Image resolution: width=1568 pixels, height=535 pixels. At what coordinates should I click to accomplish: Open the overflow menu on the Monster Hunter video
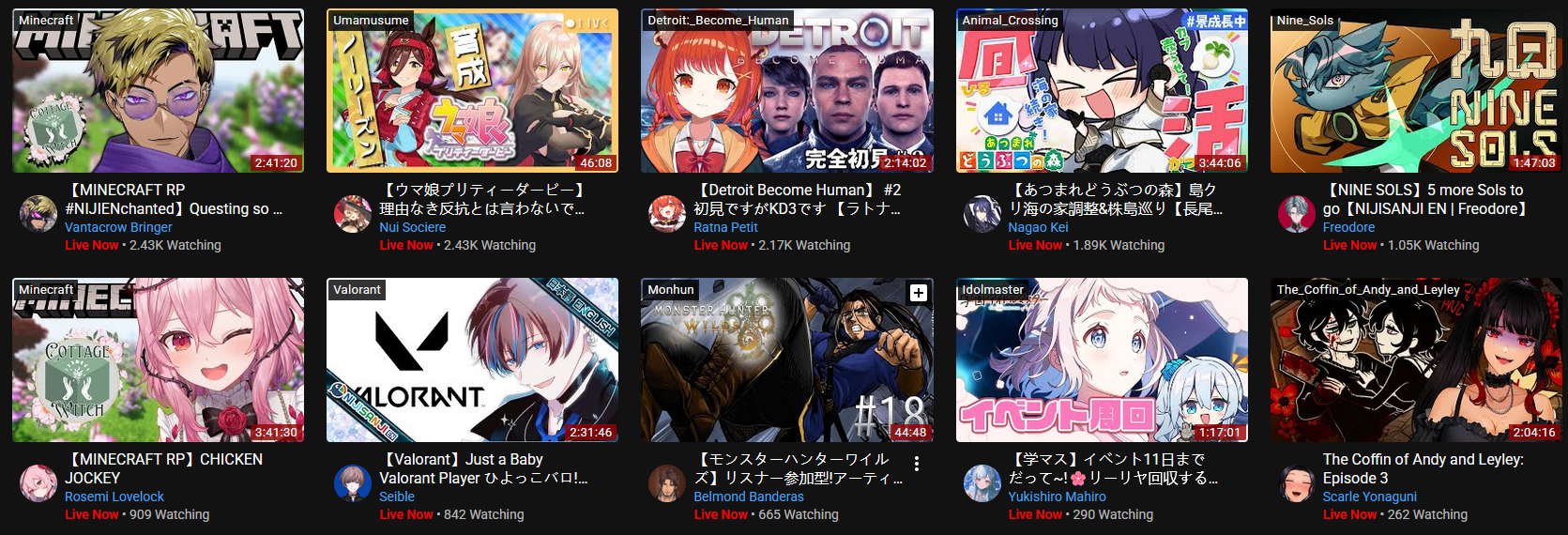coord(916,464)
